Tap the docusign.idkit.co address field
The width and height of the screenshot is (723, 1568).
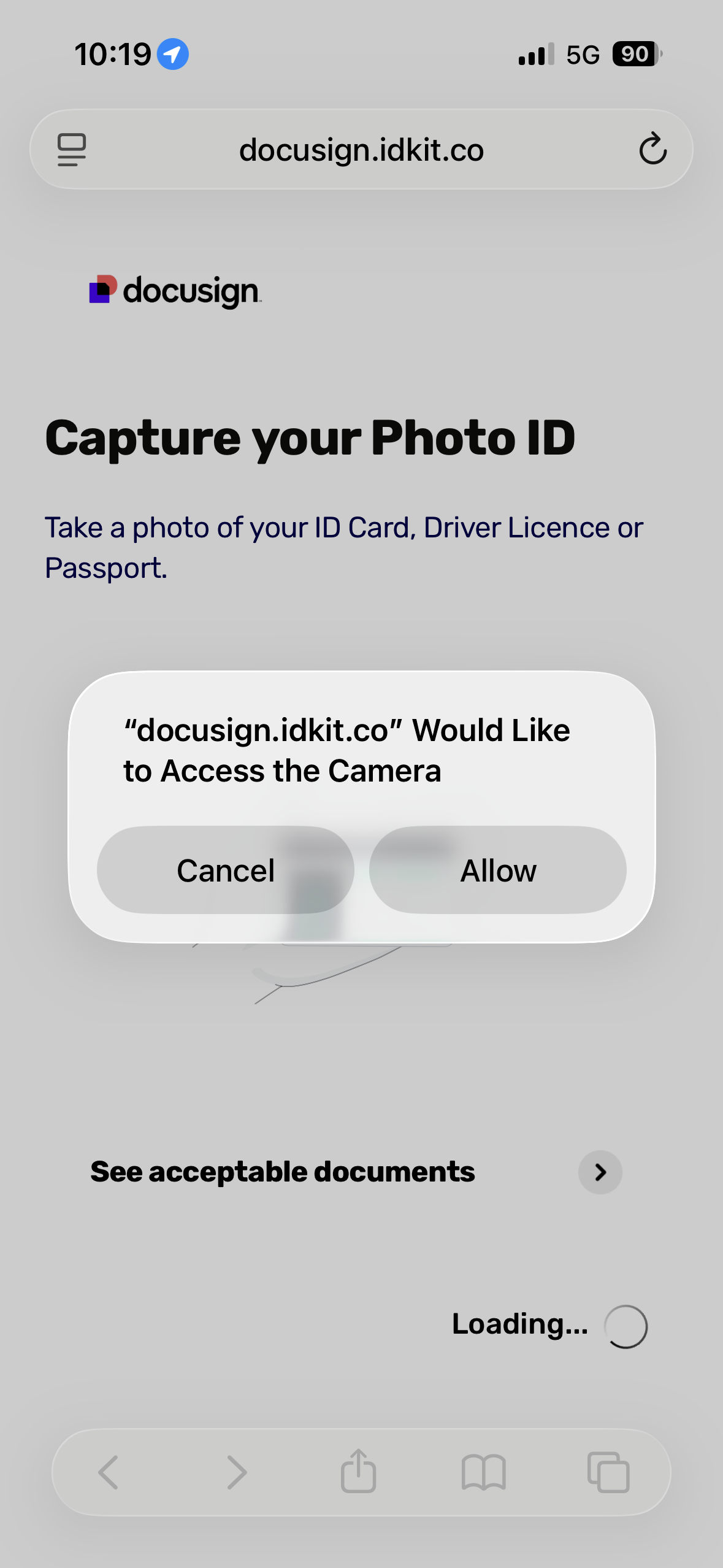[361, 150]
